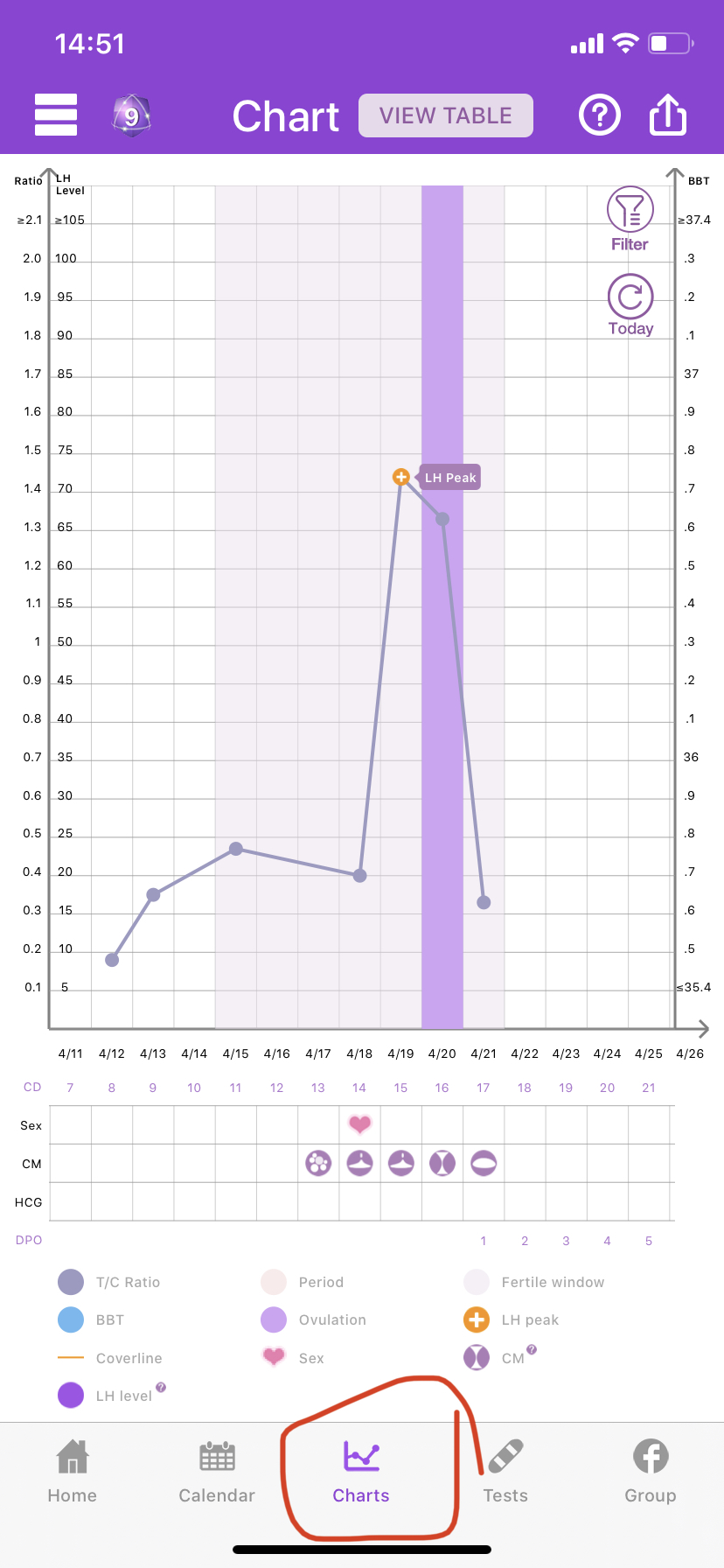
Task: Open the Charts tab
Action: (361, 1472)
